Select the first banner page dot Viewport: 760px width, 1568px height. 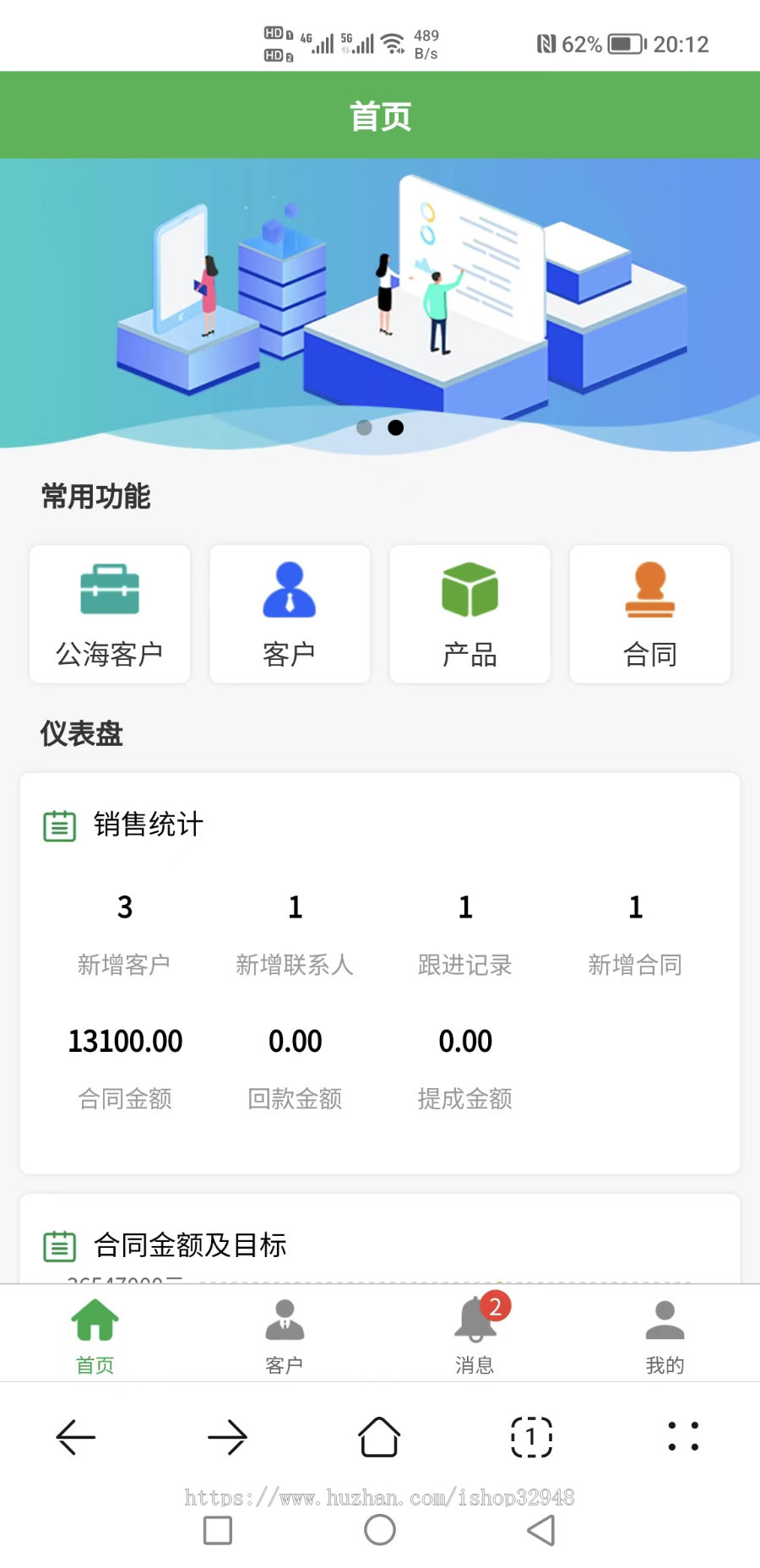364,427
